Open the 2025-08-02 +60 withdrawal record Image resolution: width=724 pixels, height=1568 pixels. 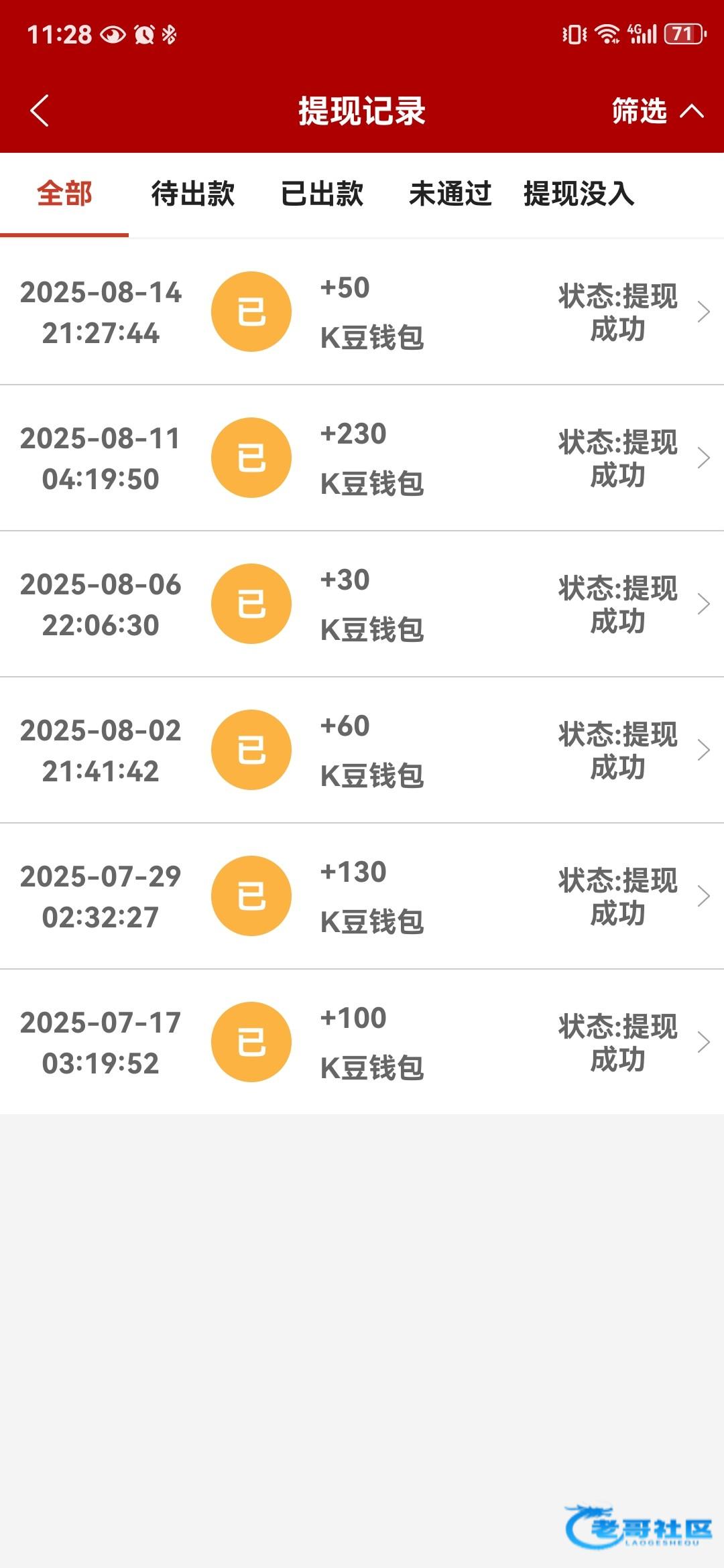click(362, 750)
